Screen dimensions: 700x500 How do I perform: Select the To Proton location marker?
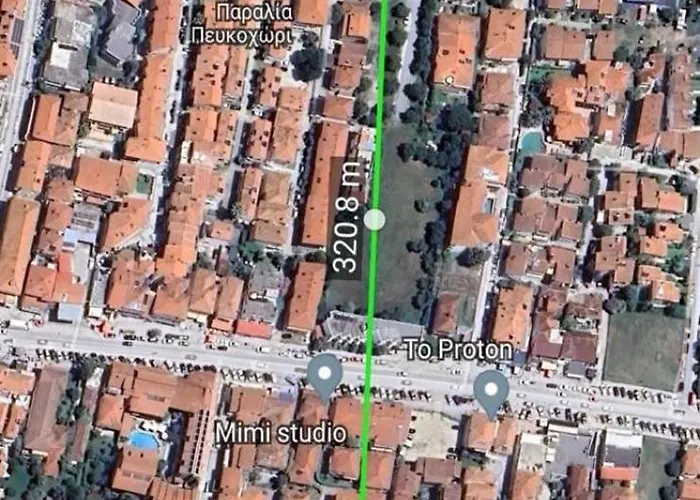tap(489, 390)
